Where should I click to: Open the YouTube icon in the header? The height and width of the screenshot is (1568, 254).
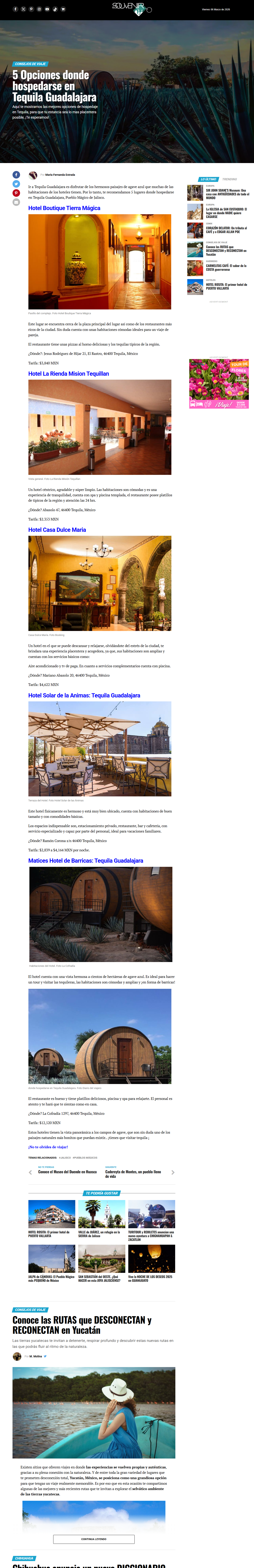(x=47, y=9)
